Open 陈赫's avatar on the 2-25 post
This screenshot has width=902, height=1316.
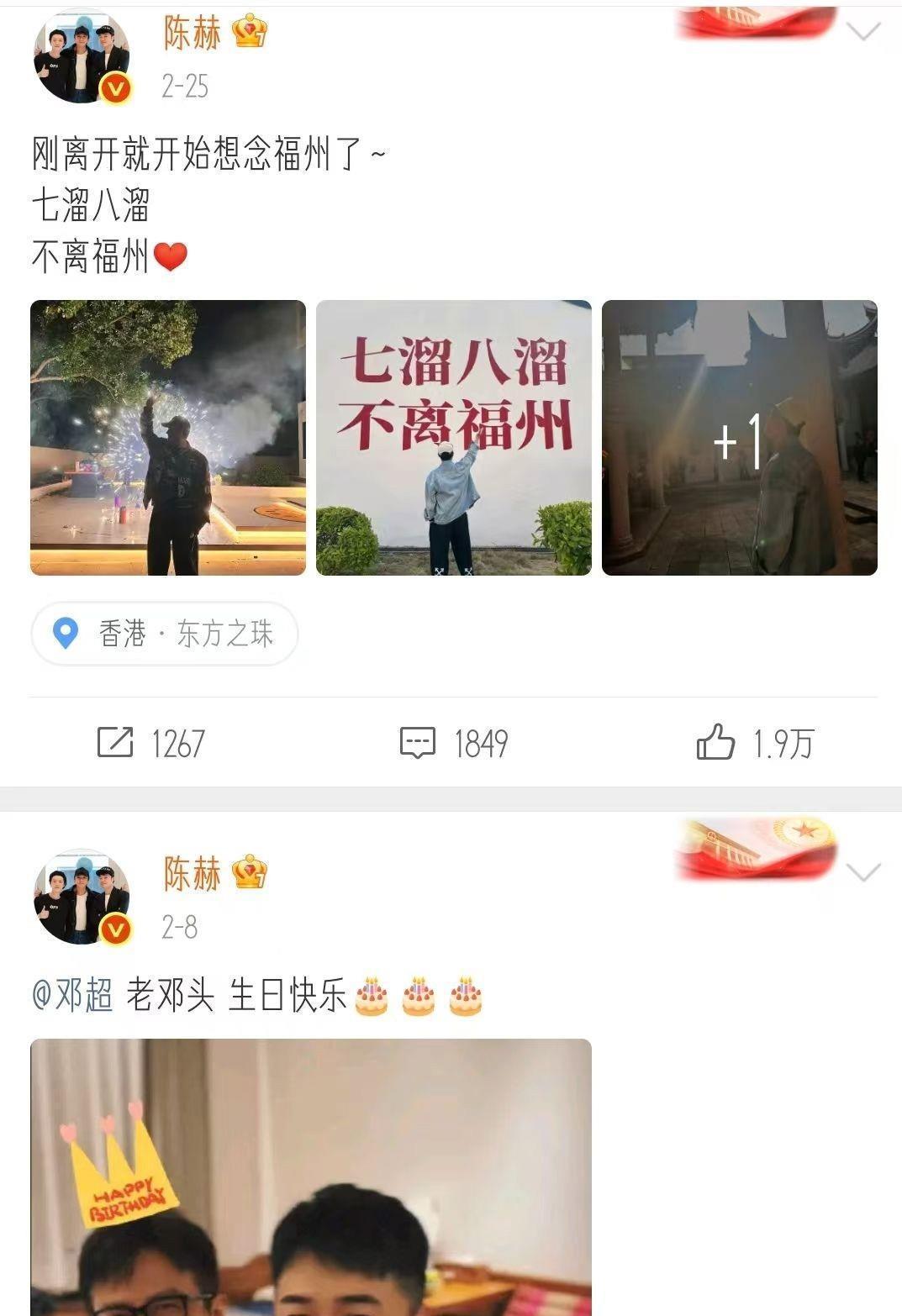coord(82,56)
